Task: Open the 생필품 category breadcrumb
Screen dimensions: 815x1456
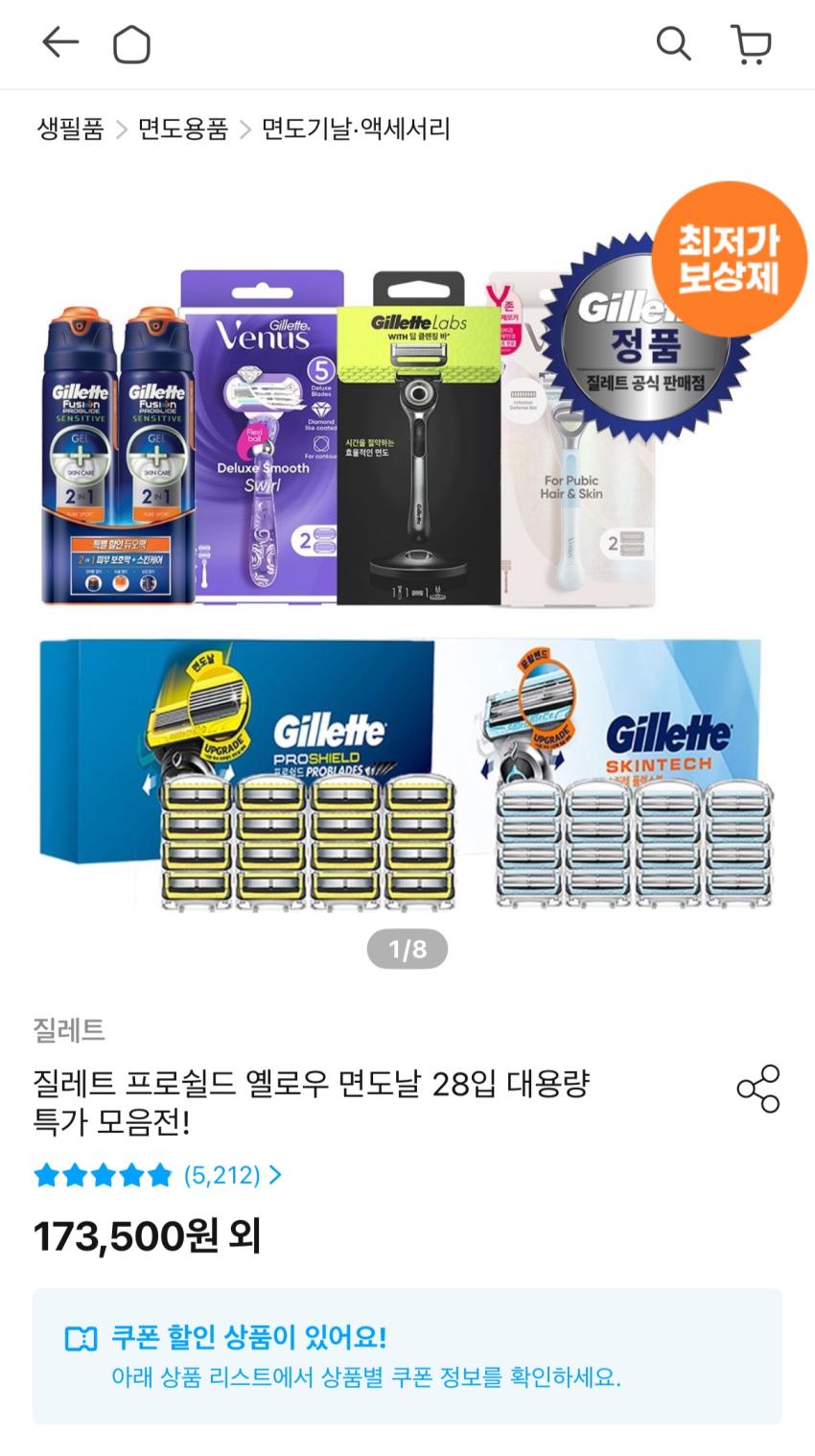Action: pos(70,129)
